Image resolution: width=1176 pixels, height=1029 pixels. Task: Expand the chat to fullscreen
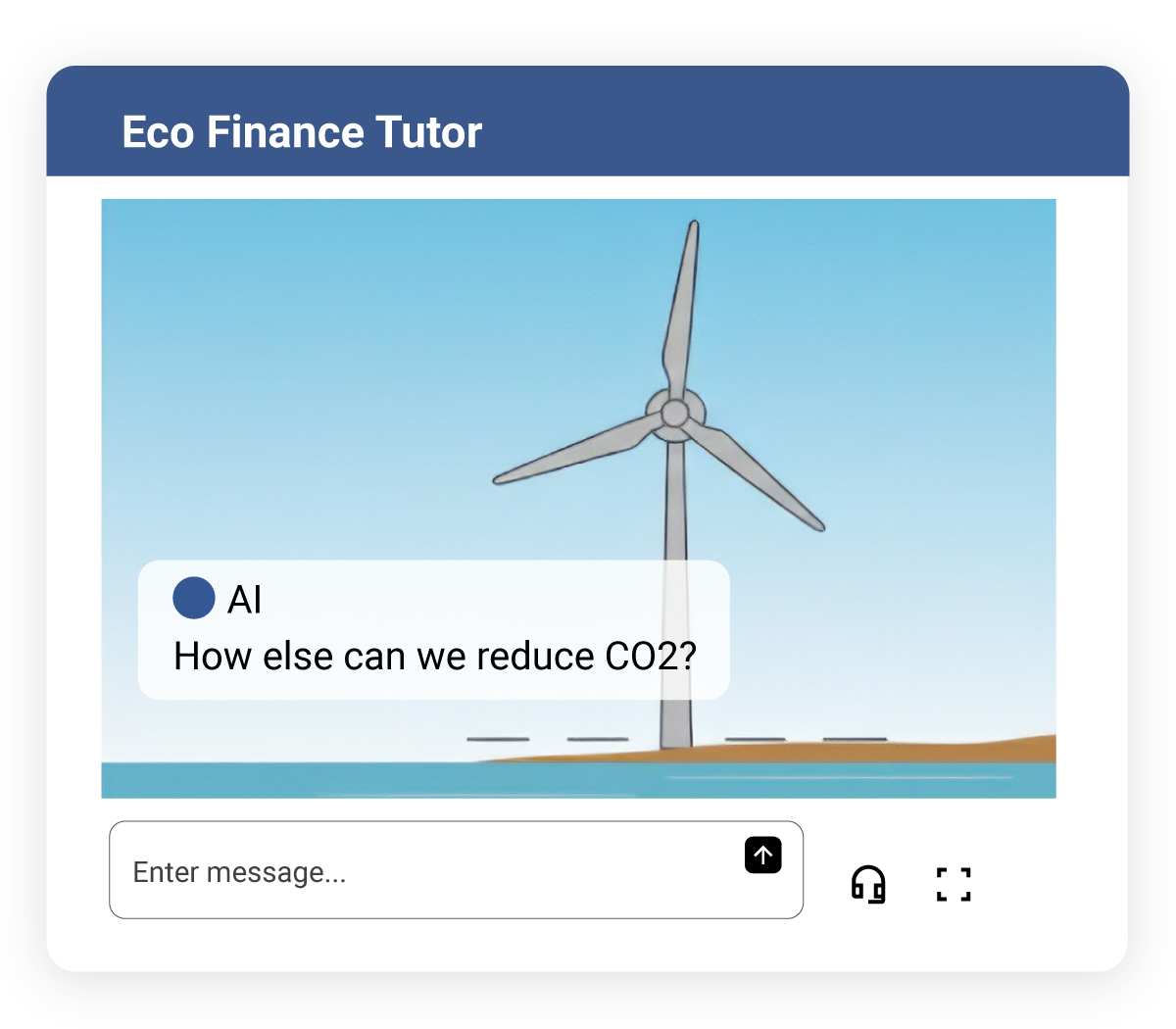954,884
